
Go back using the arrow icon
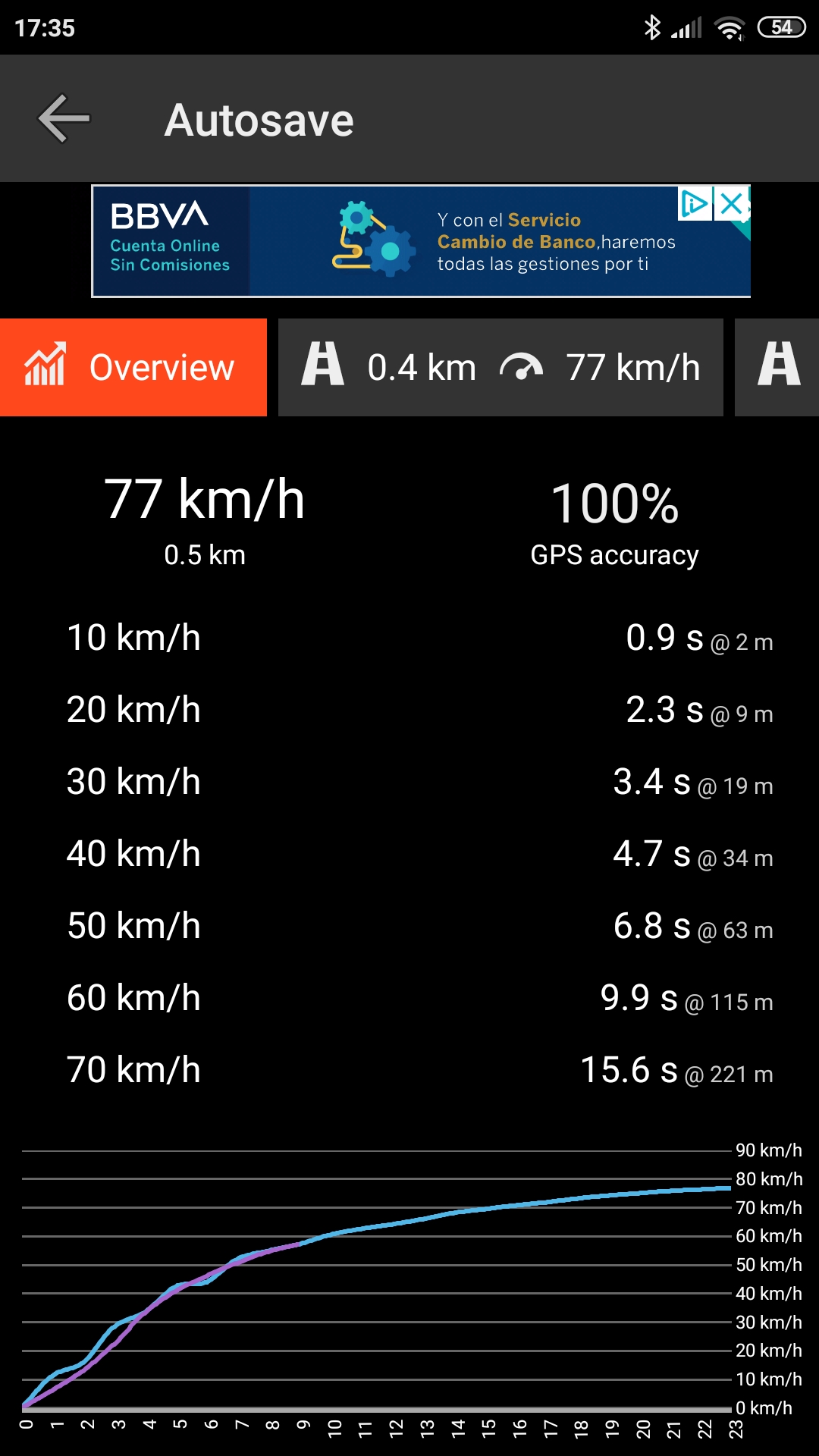tap(64, 118)
